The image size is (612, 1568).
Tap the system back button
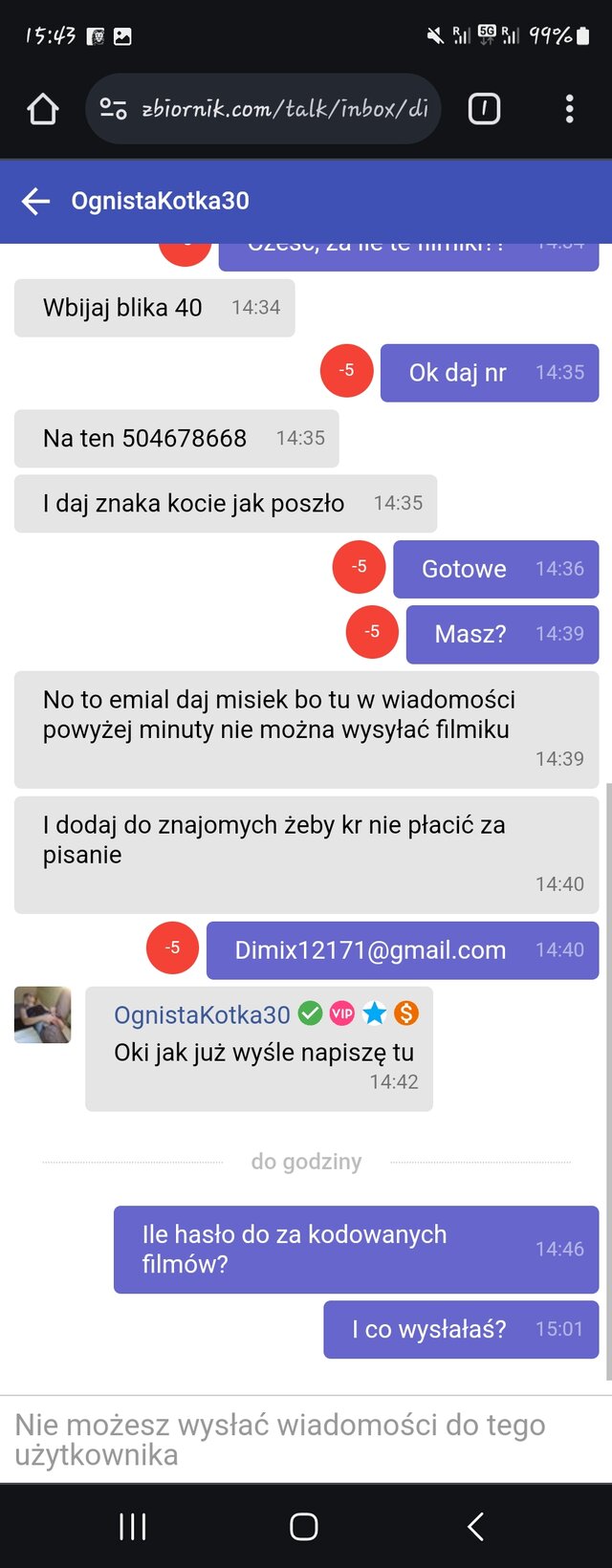pyautogui.click(x=475, y=1527)
